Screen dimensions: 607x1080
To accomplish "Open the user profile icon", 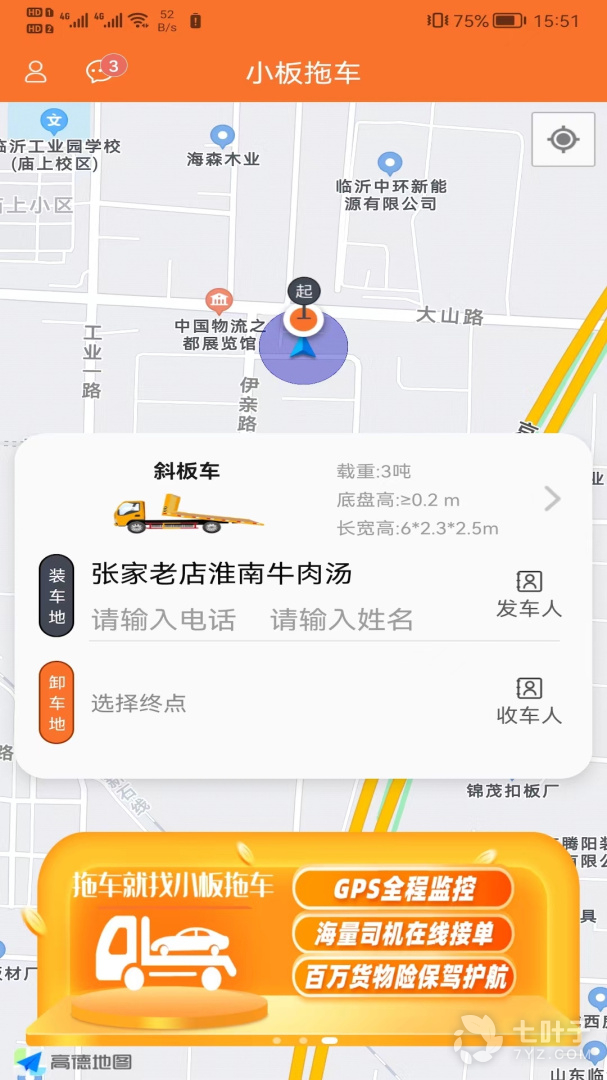I will click(x=36, y=72).
